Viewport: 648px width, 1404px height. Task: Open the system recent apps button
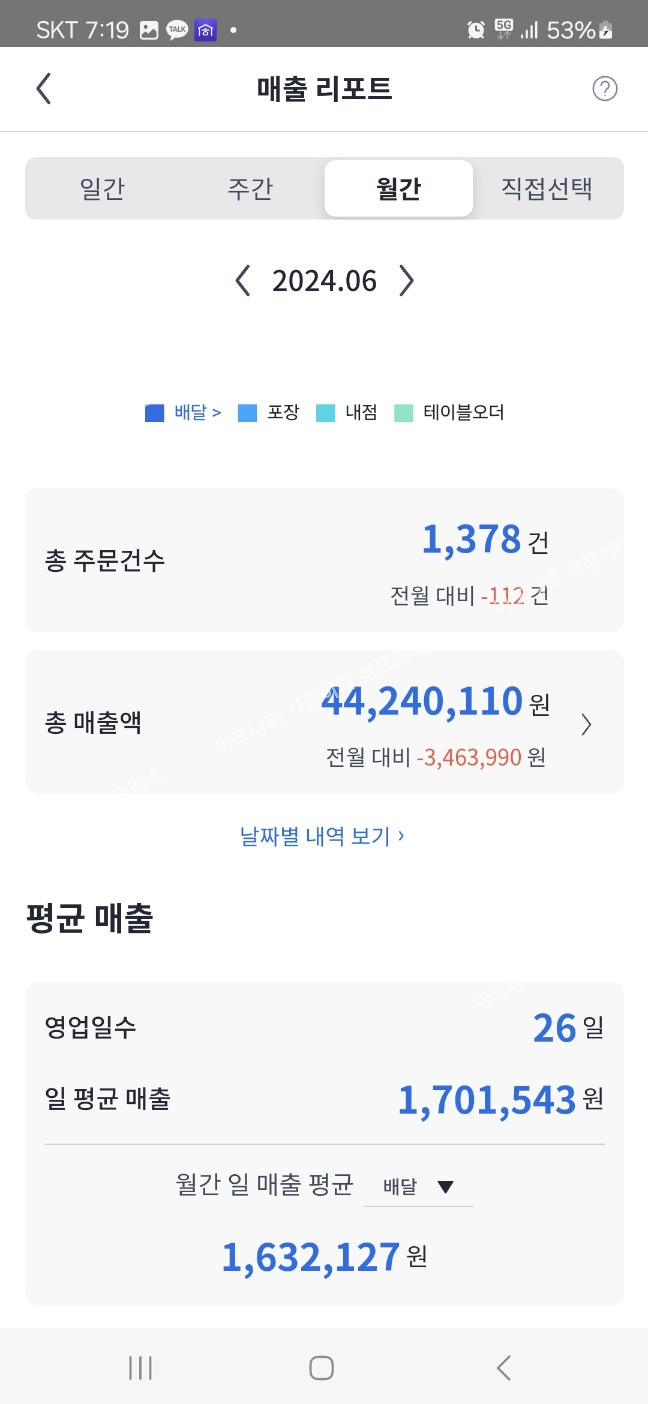(140, 1367)
